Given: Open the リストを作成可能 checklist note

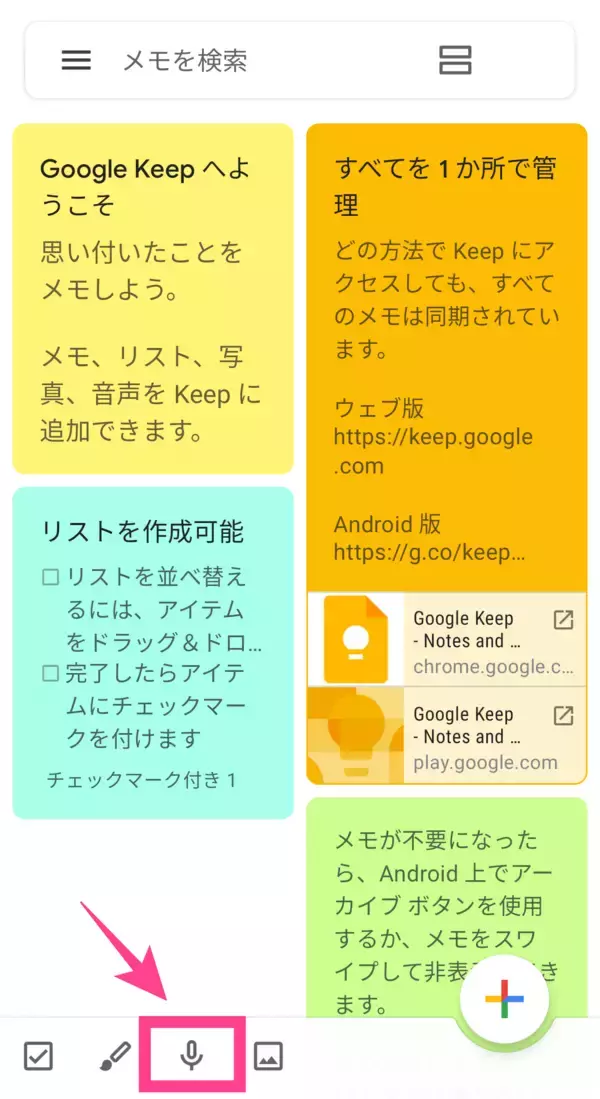Looking at the screenshot, I should 152,650.
